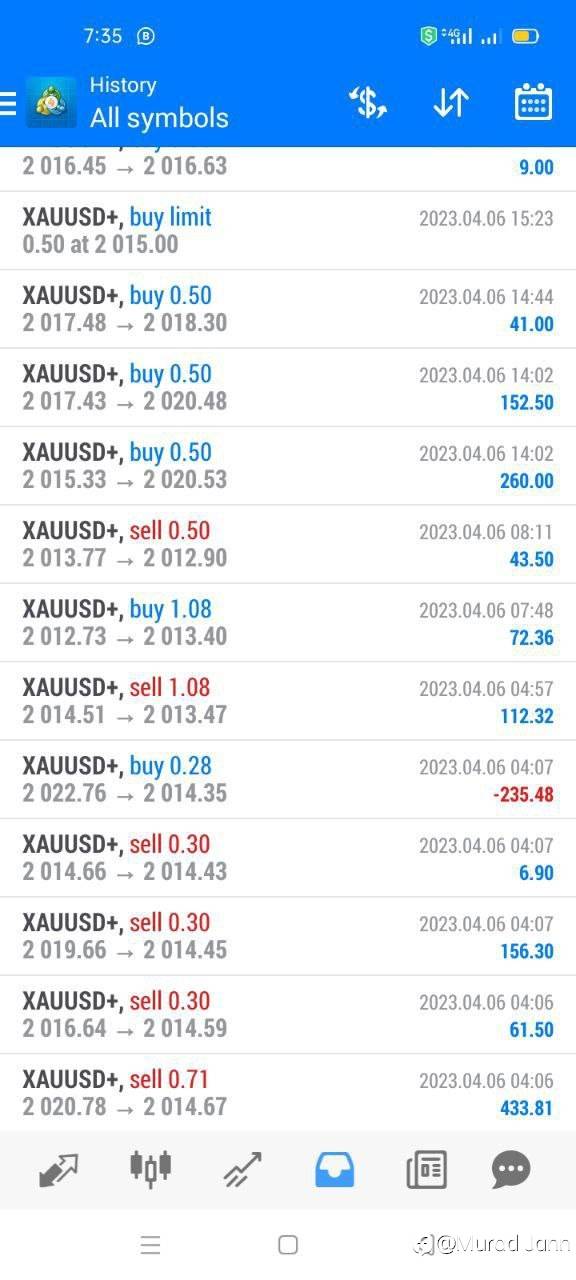This screenshot has width=576, height=1280.
Task: Open the losing buy 0.28 trade of -235.48
Action: pos(288,779)
